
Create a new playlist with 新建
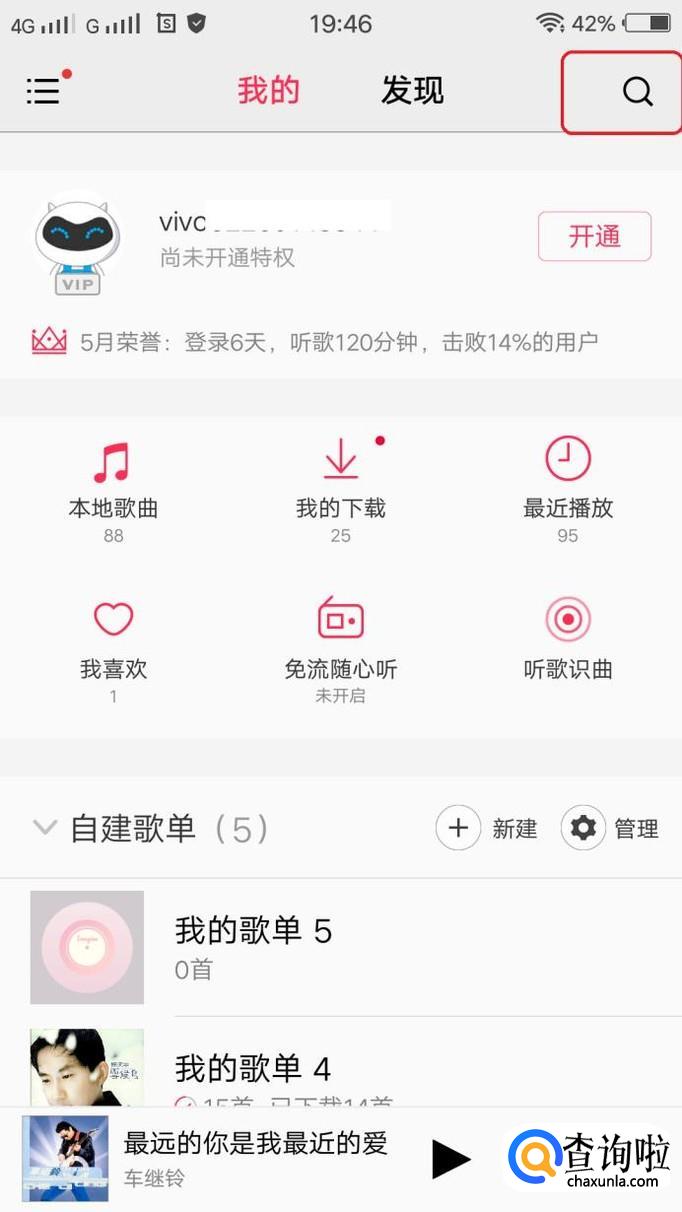487,828
